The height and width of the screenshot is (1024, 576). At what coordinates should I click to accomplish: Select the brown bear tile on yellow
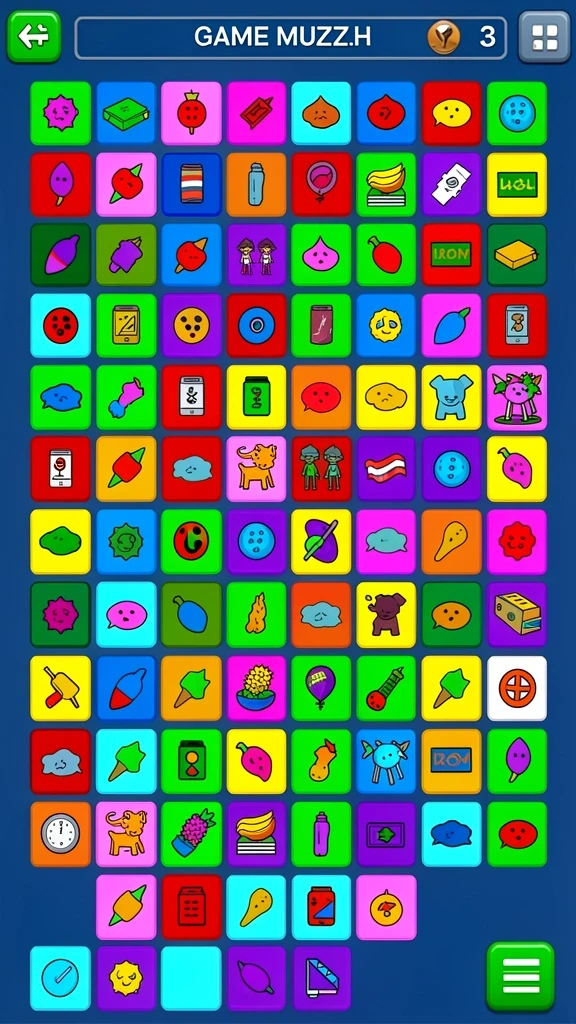387,615
